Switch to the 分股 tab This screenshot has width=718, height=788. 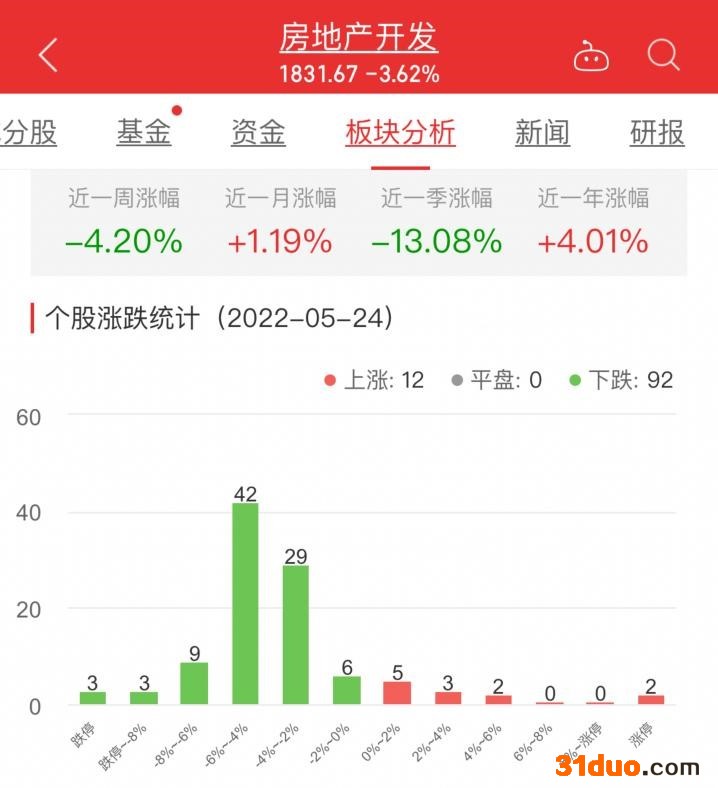coord(29,132)
